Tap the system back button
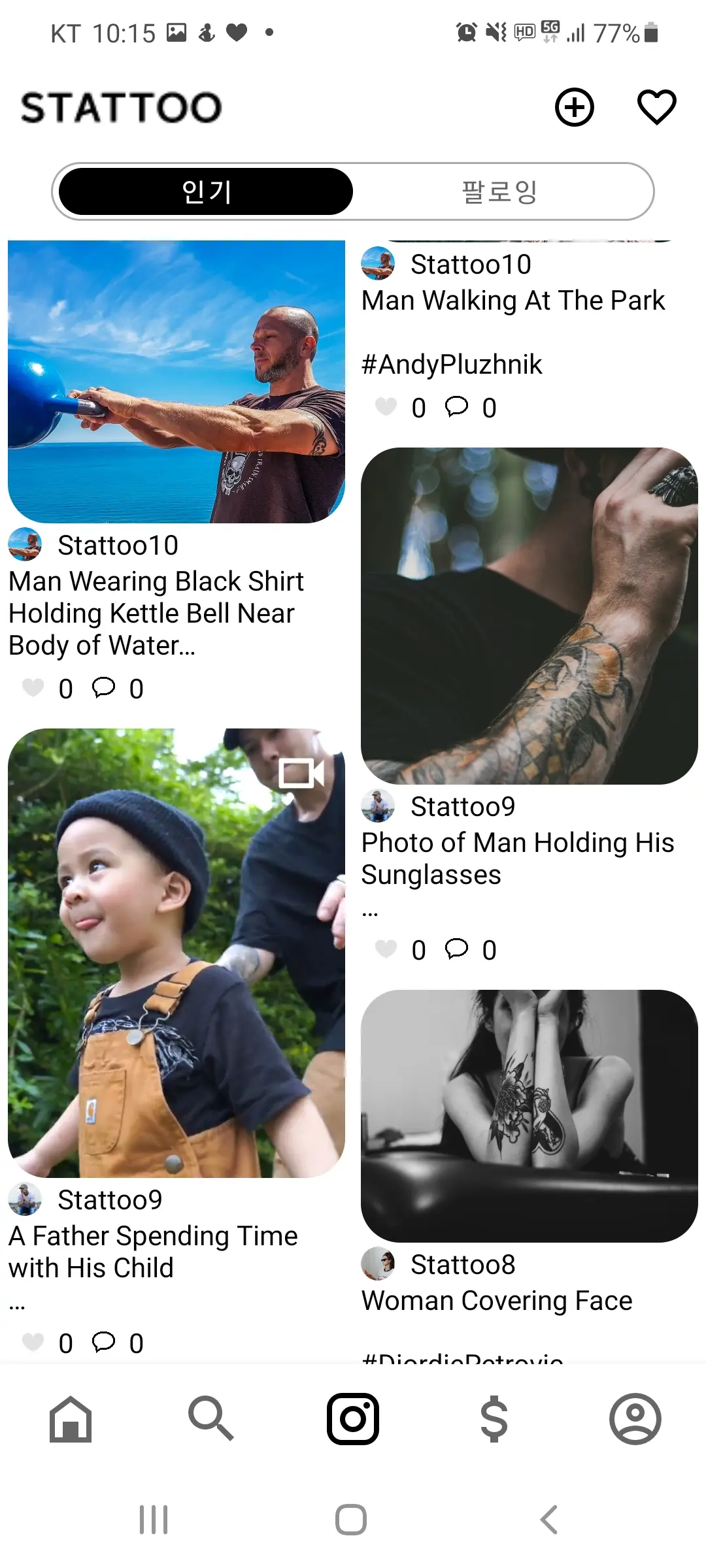Image resolution: width=706 pixels, height=1568 pixels. click(549, 1520)
